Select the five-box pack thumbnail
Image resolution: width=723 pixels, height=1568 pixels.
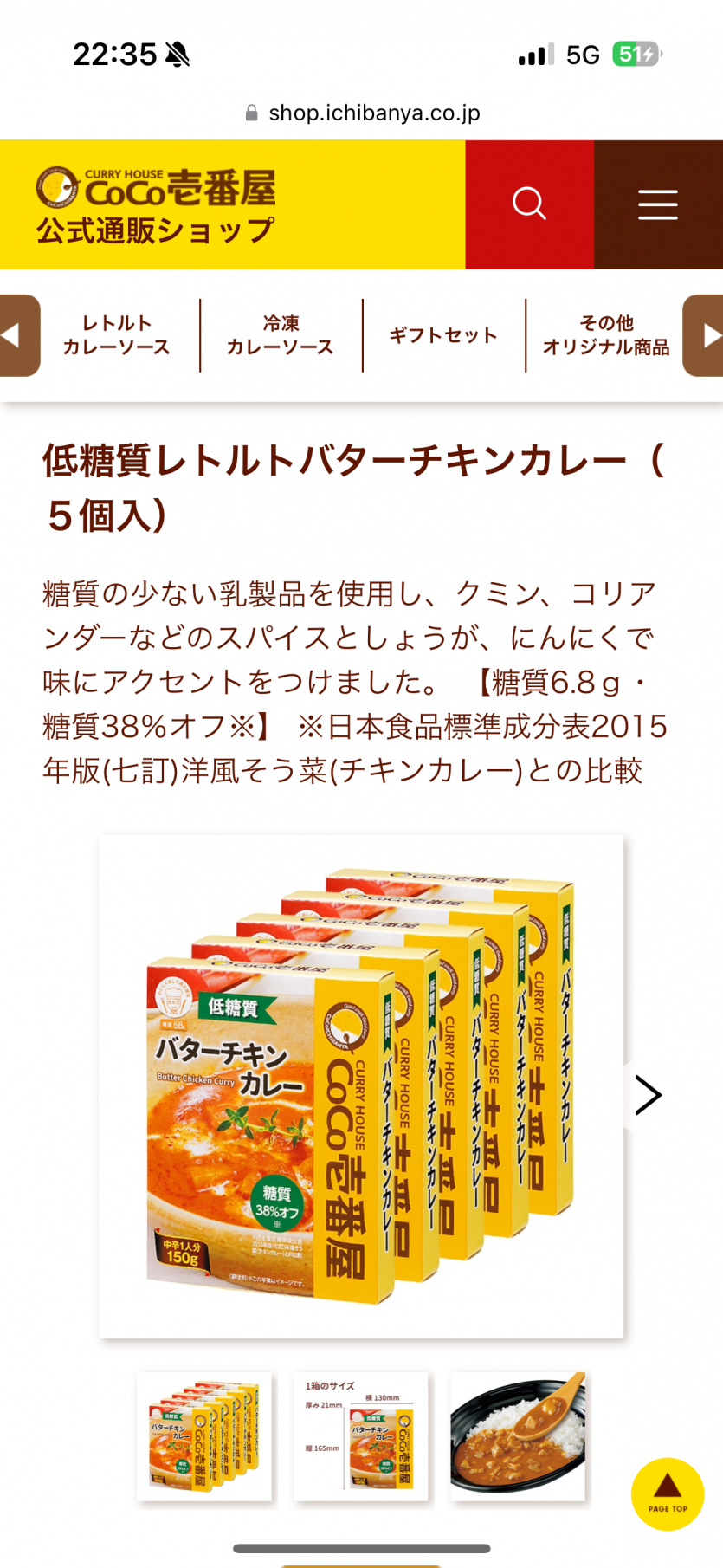tap(204, 1436)
